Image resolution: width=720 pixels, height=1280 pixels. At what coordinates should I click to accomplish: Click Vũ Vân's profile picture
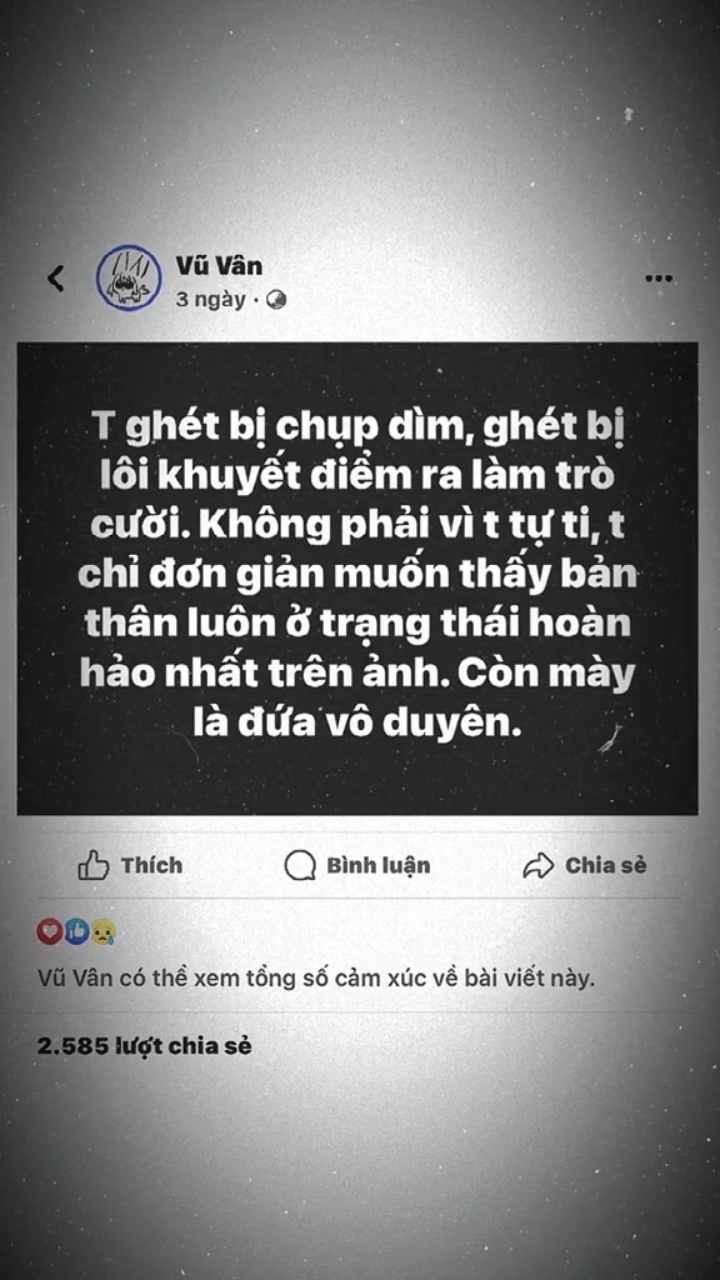click(x=128, y=279)
